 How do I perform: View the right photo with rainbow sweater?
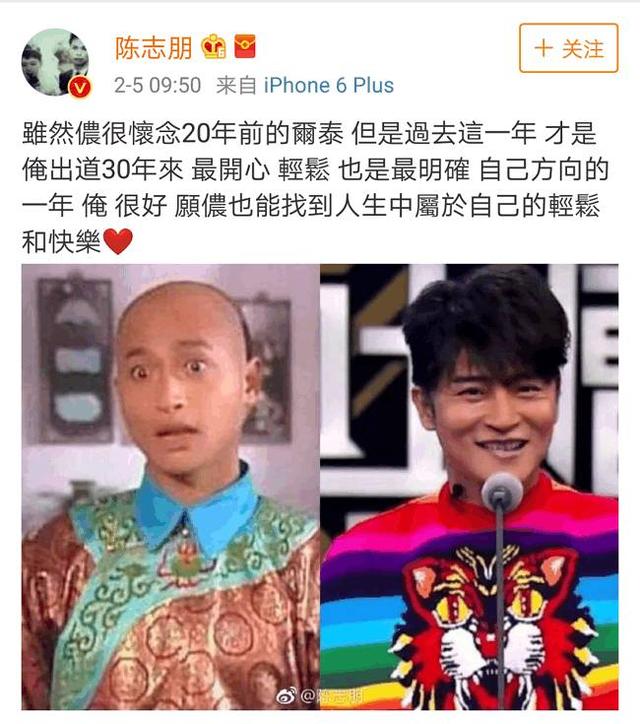click(469, 486)
